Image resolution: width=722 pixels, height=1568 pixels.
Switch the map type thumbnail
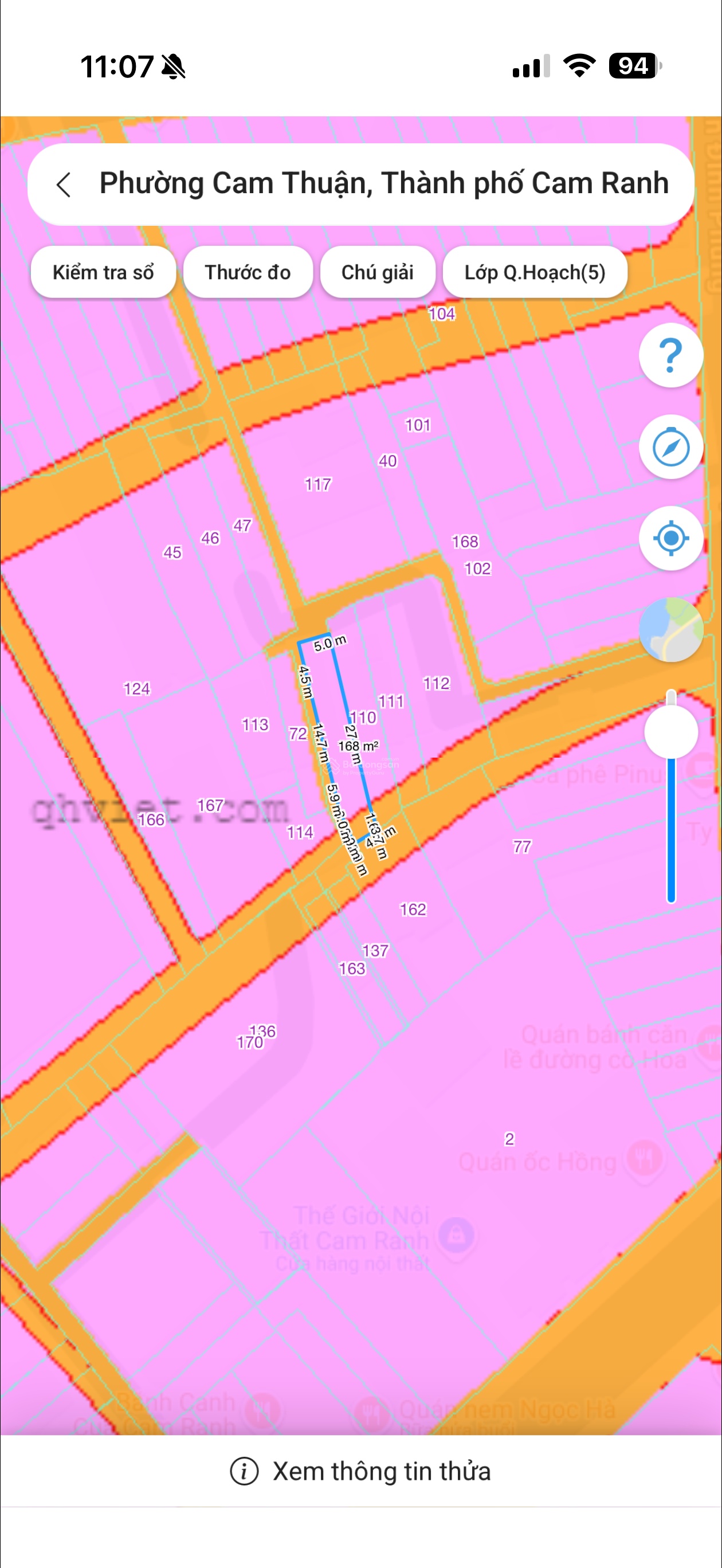click(x=671, y=629)
